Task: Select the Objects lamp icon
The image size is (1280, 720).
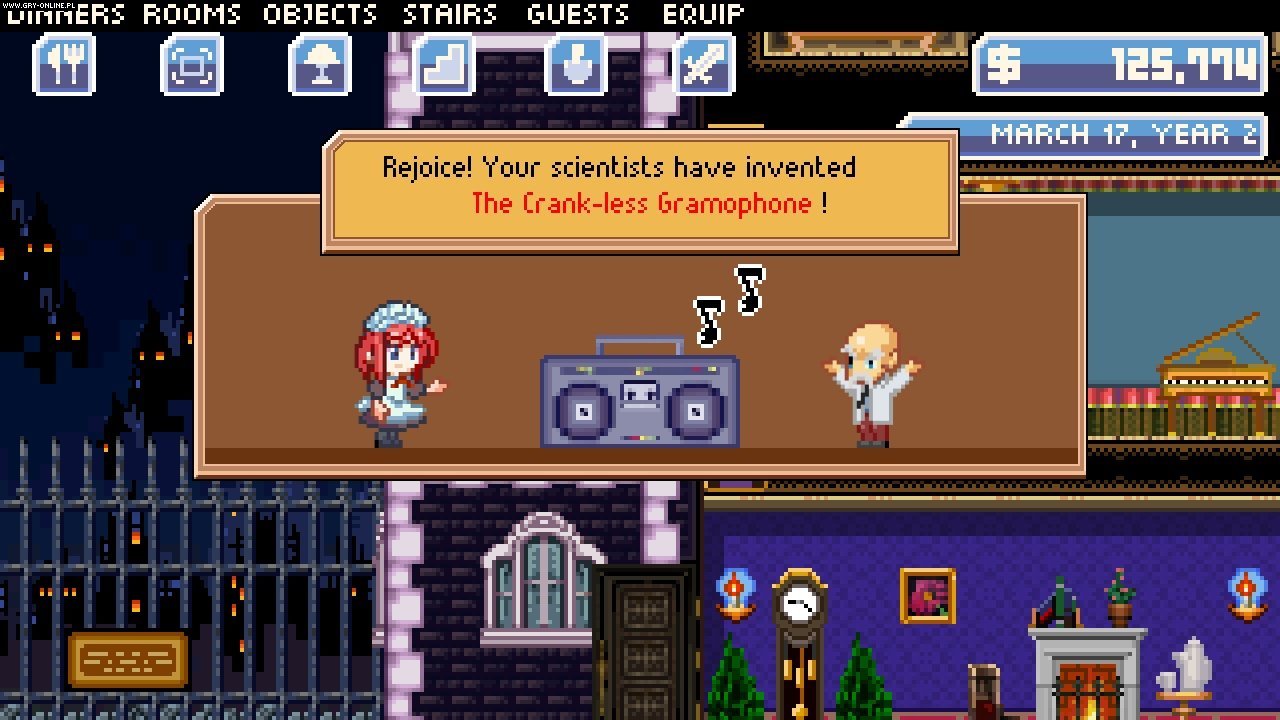Action: pos(320,65)
